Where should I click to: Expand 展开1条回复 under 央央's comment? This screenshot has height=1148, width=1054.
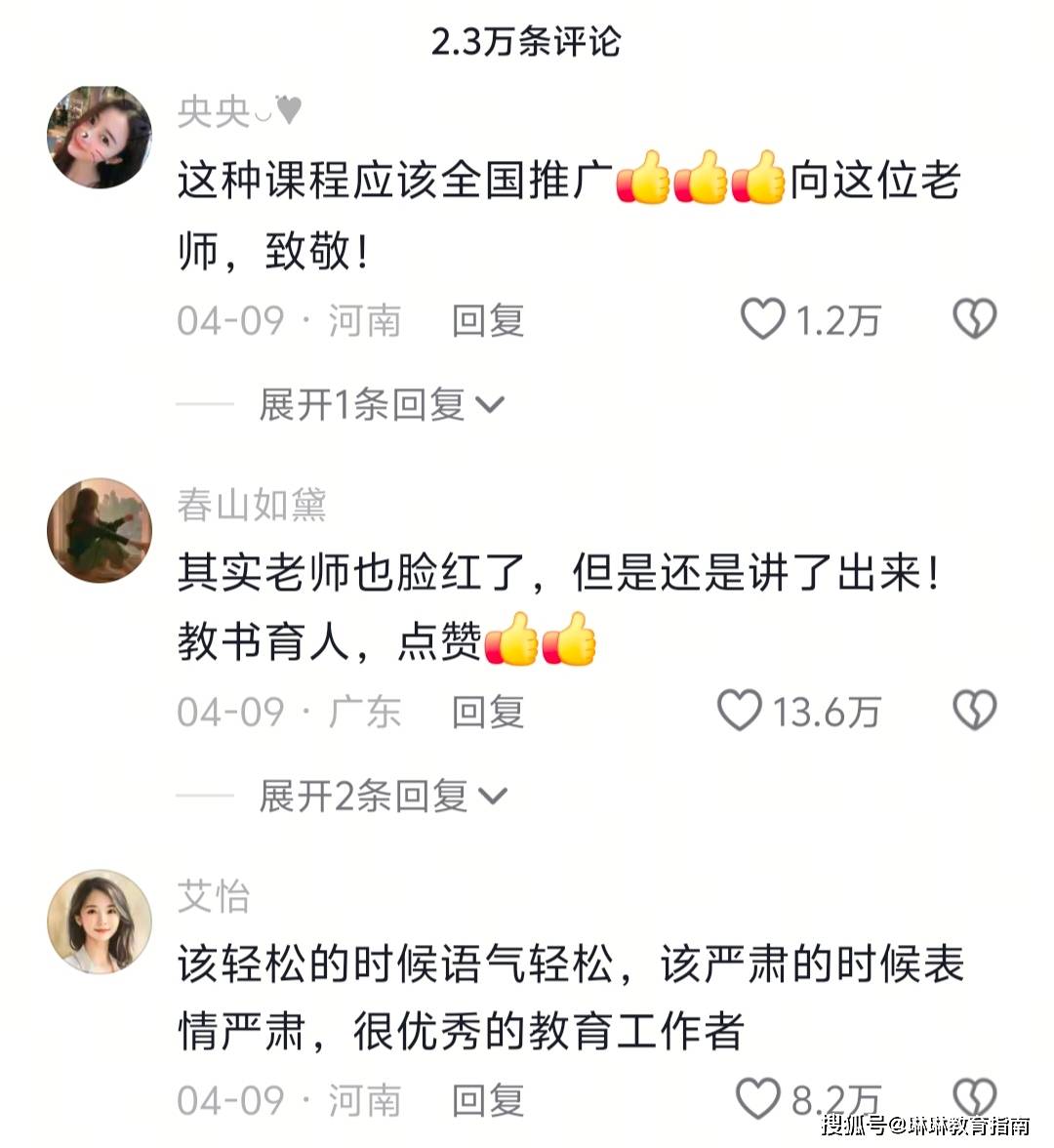point(381,404)
